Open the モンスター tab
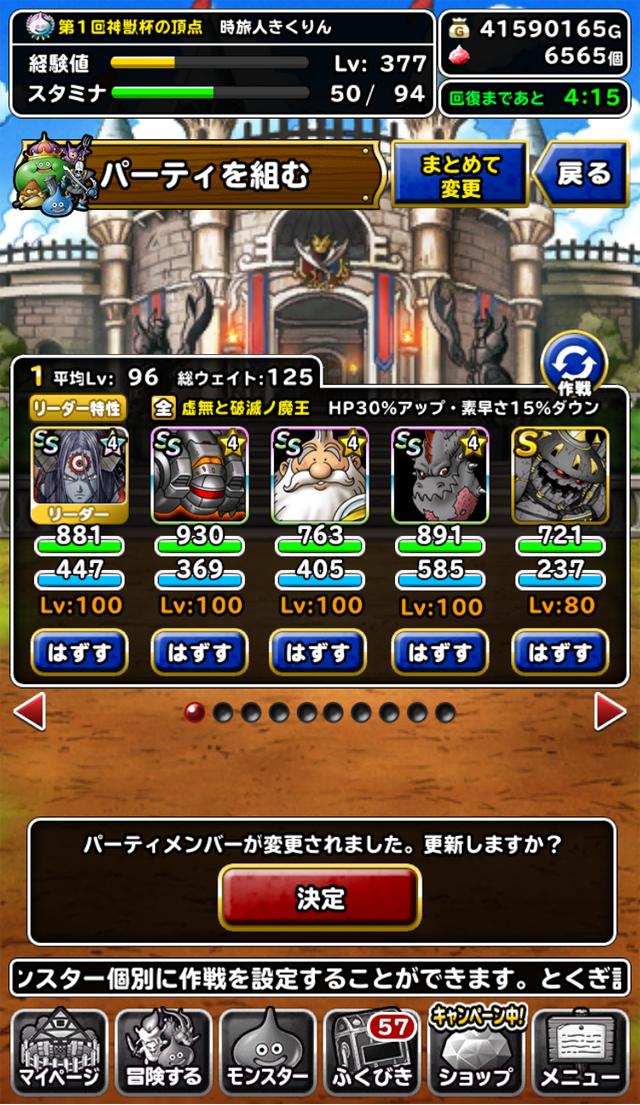Image resolution: width=640 pixels, height=1105 pixels. point(268,1052)
